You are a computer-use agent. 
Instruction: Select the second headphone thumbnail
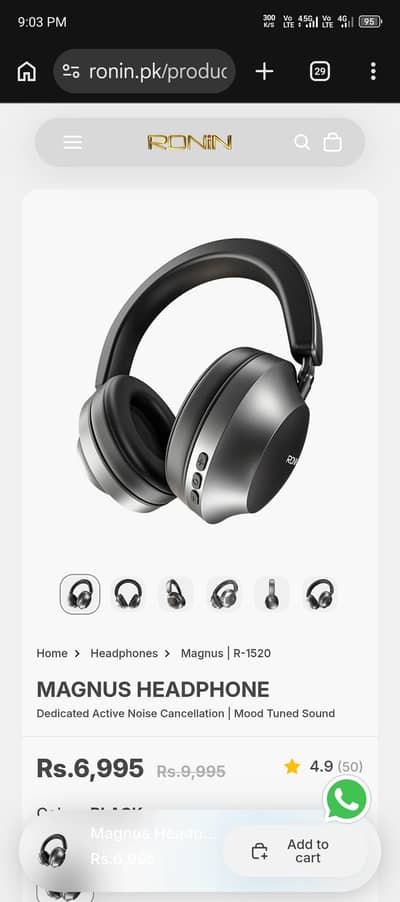(x=128, y=594)
